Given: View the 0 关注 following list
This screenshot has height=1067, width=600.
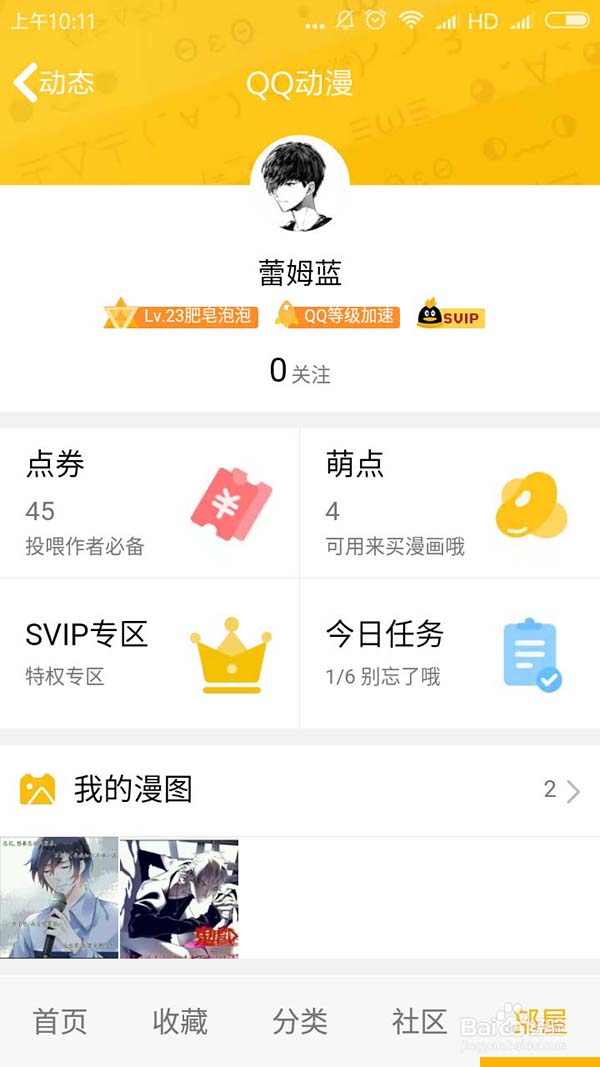Looking at the screenshot, I should click(x=300, y=372).
